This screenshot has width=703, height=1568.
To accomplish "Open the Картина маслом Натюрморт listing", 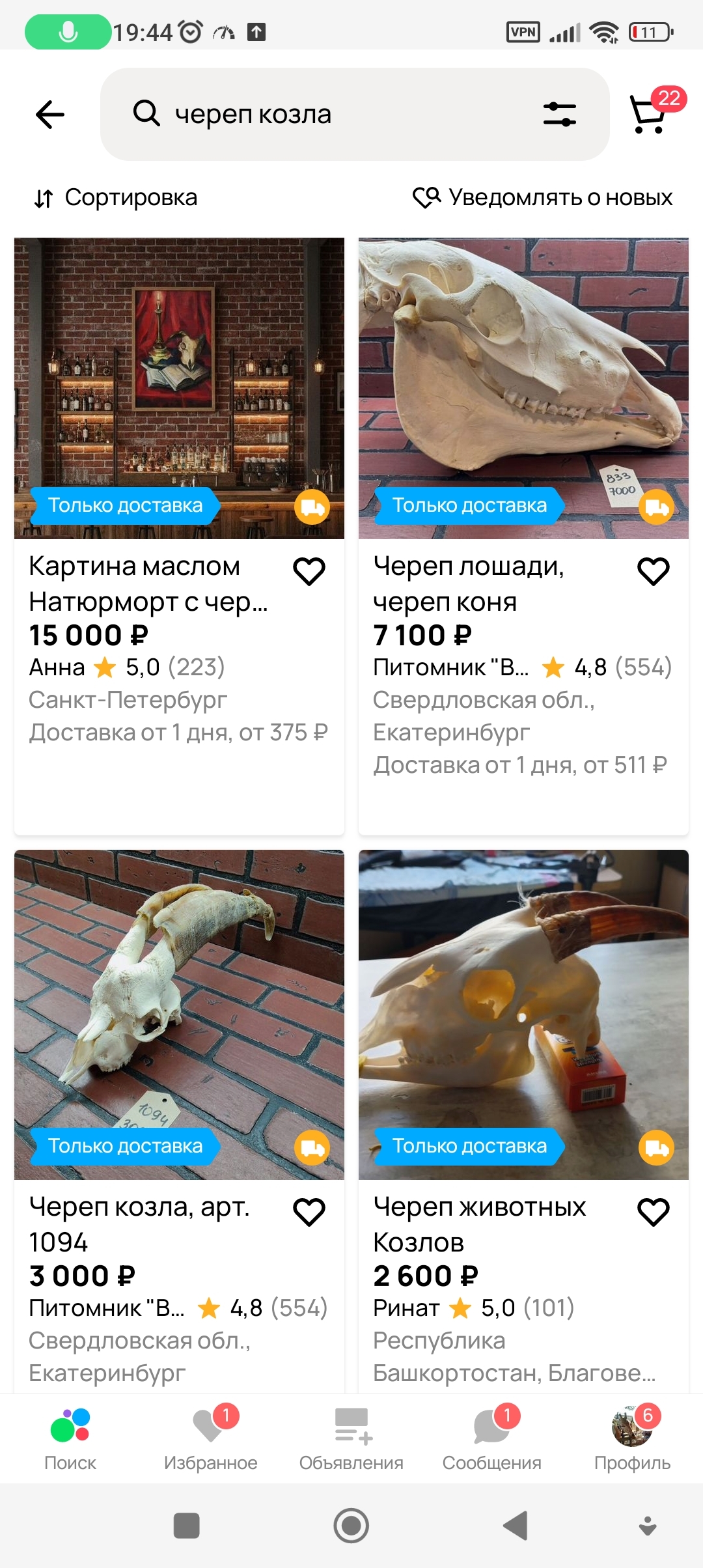I will tap(179, 389).
